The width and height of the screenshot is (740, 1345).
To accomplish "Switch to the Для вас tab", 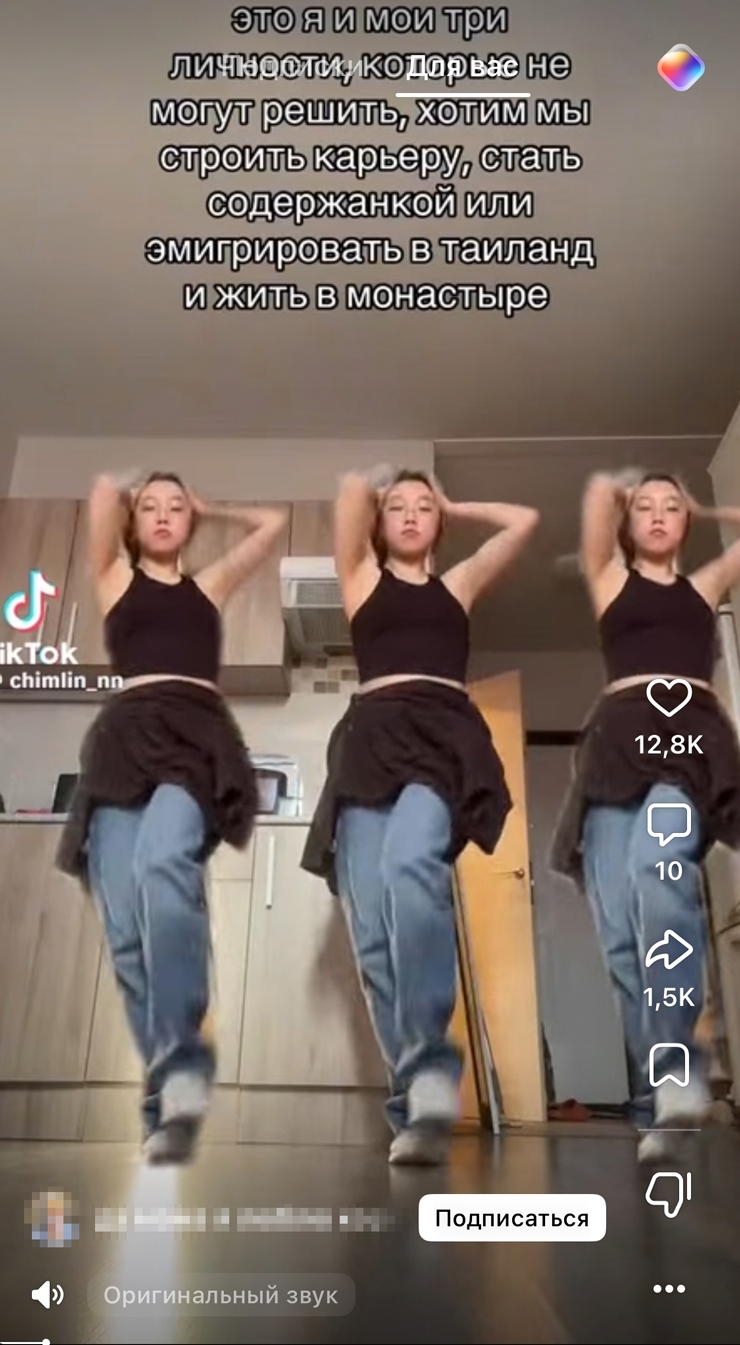I will click(x=462, y=68).
